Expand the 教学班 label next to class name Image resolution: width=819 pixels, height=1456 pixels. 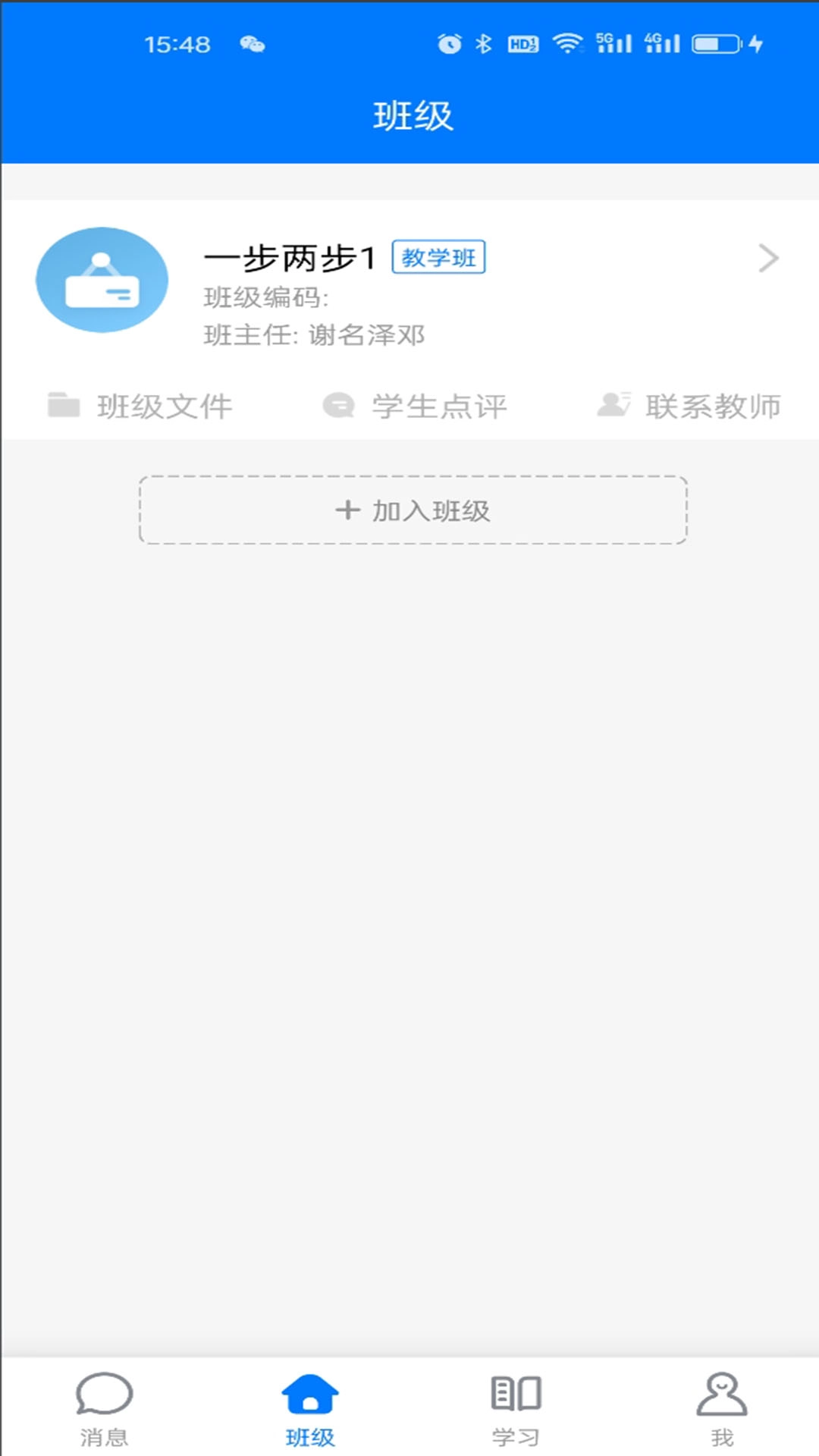440,258
